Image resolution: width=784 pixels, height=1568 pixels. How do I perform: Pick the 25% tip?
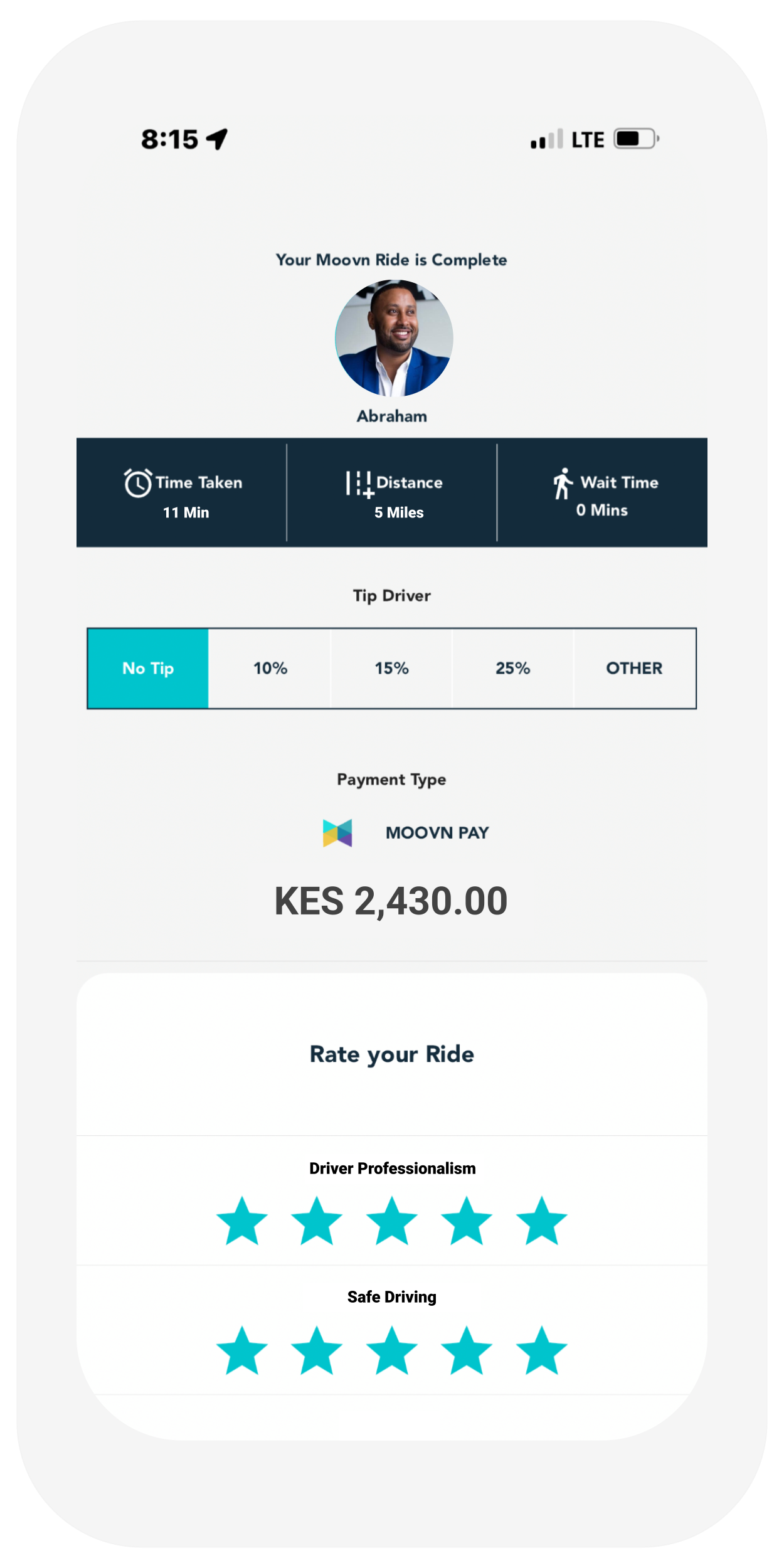pos(512,669)
